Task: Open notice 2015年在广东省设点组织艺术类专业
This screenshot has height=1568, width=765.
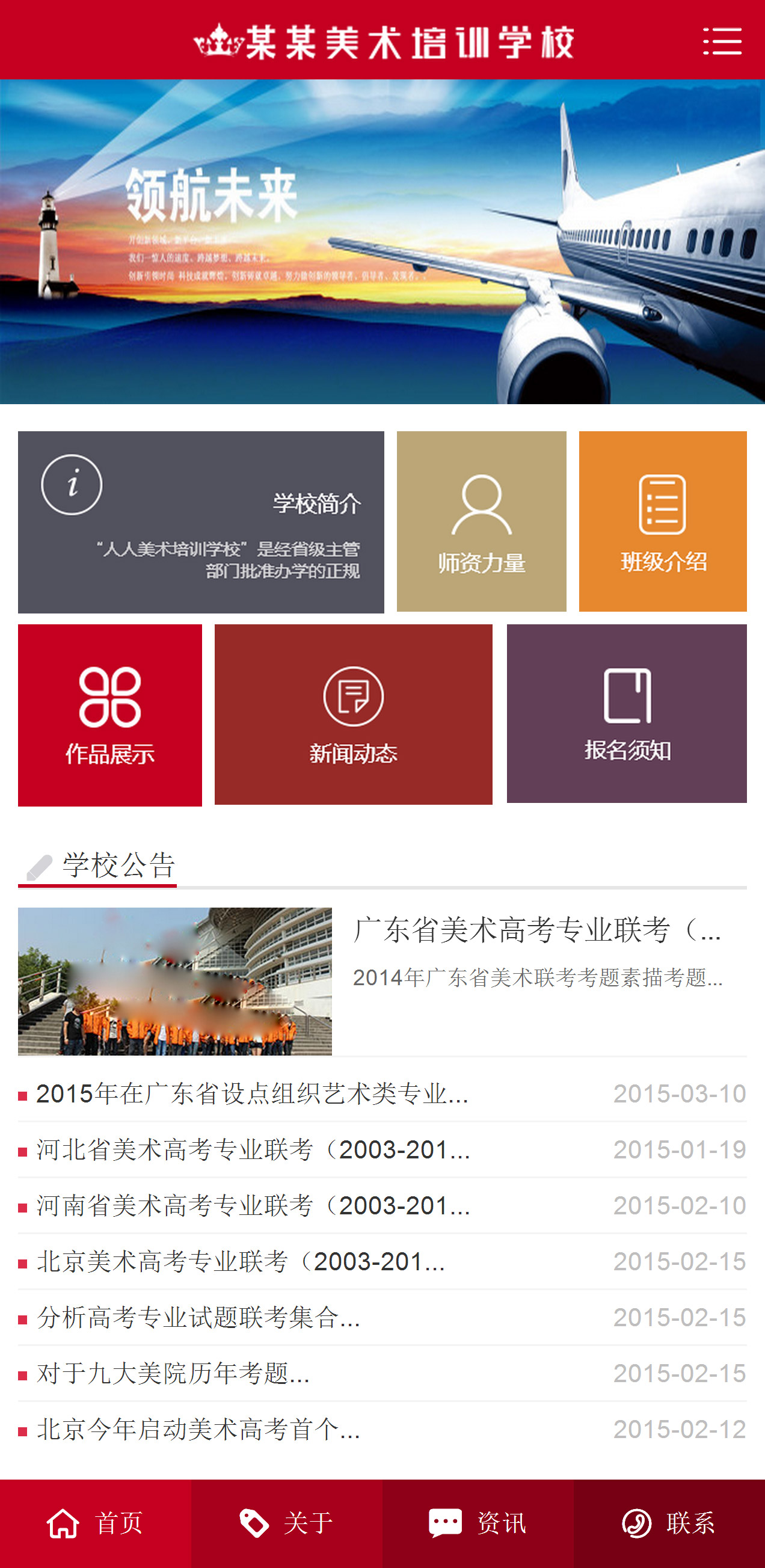Action: (252, 1094)
